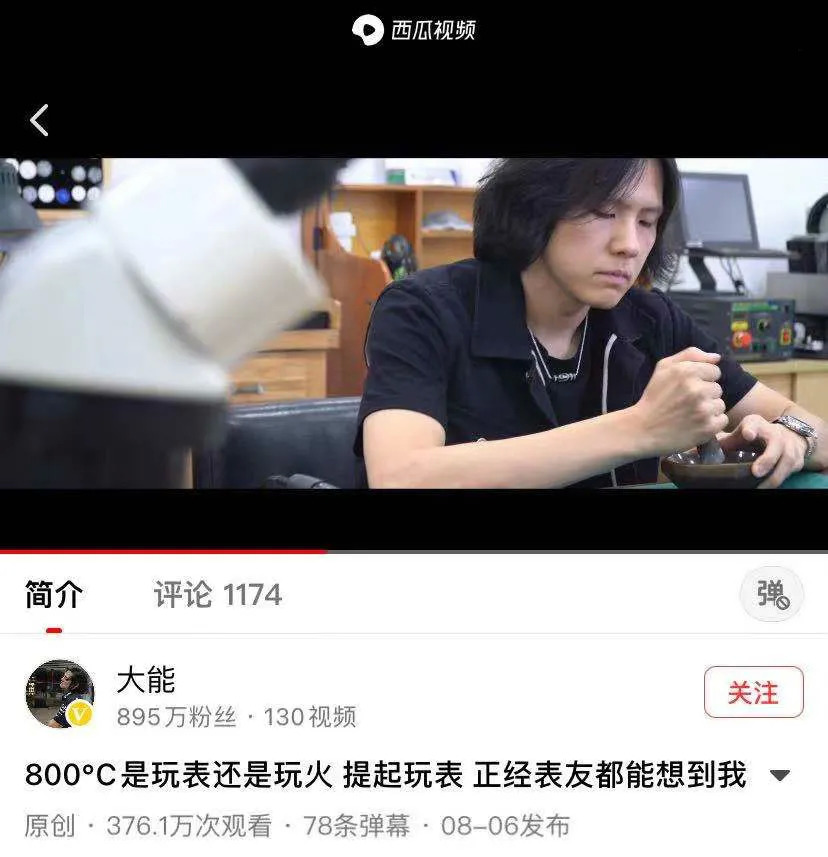Viewport: 828px width, 857px height.
Task: Tap the video to toggle playback
Action: 414,323
